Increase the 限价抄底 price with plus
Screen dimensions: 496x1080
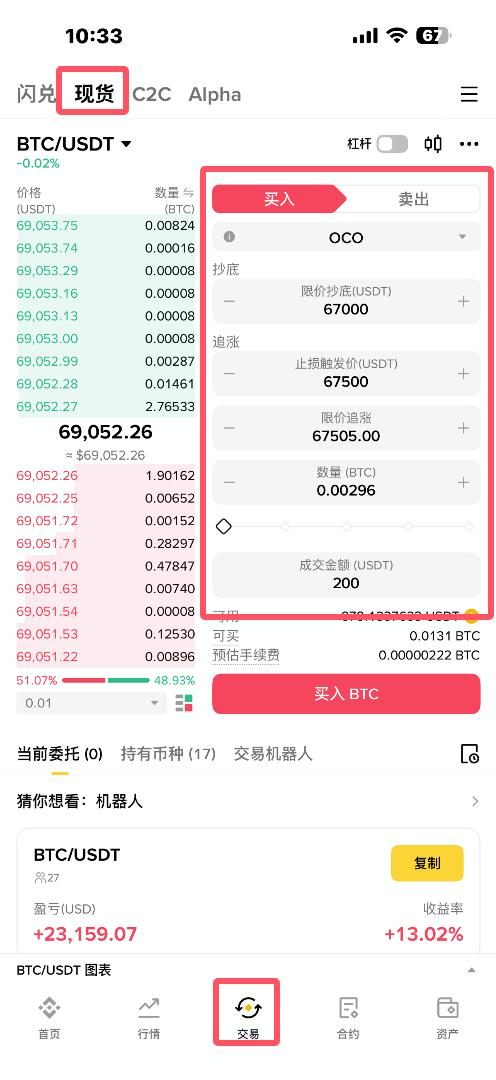[x=464, y=301]
